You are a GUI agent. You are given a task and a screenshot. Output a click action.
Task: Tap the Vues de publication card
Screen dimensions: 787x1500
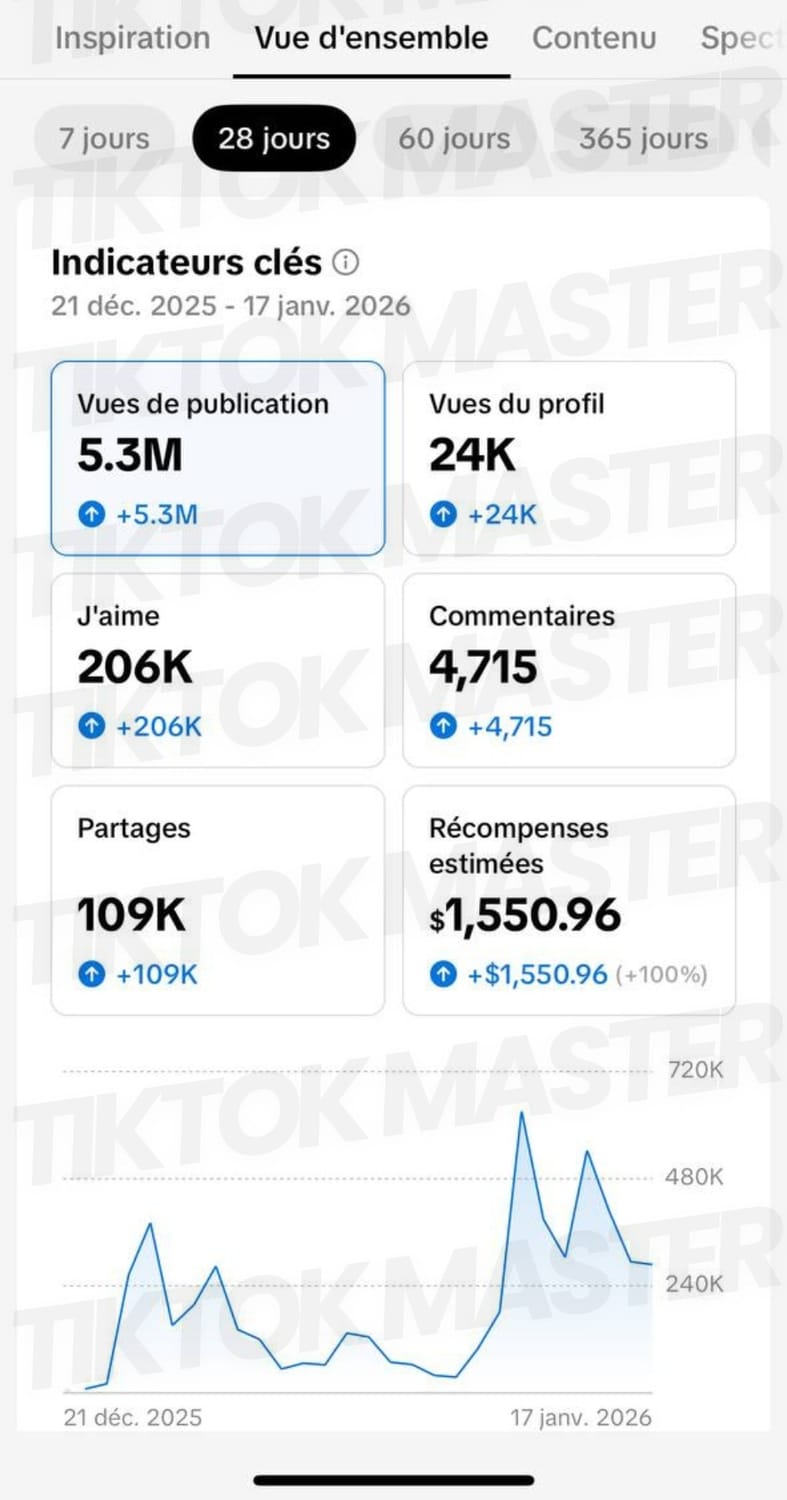[x=217, y=458]
